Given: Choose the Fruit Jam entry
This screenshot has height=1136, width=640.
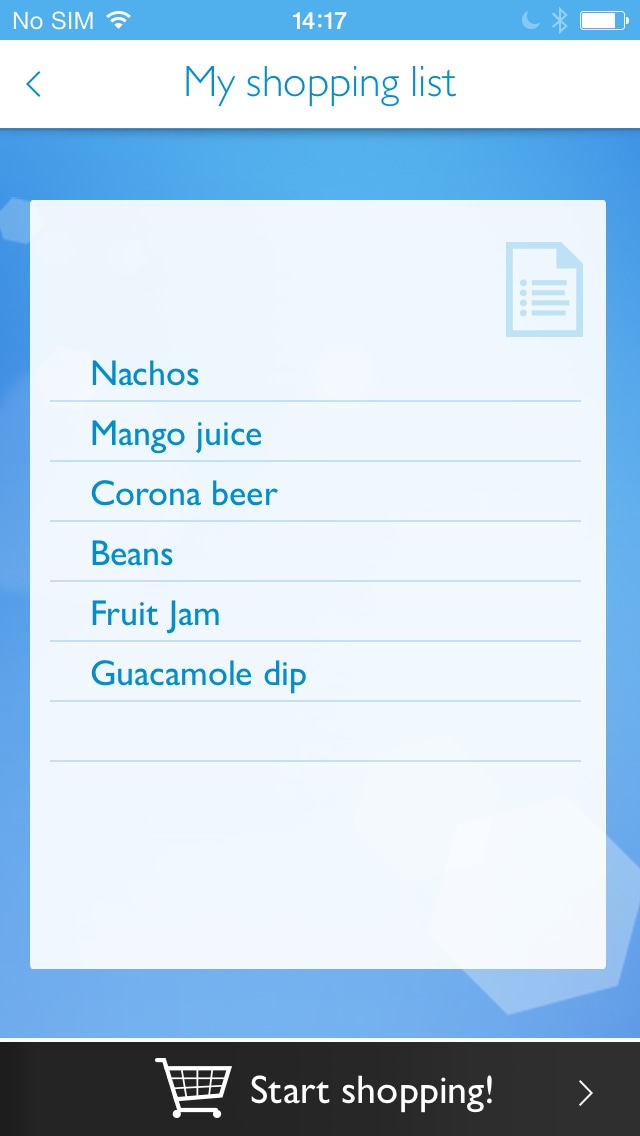Looking at the screenshot, I should 315,613.
